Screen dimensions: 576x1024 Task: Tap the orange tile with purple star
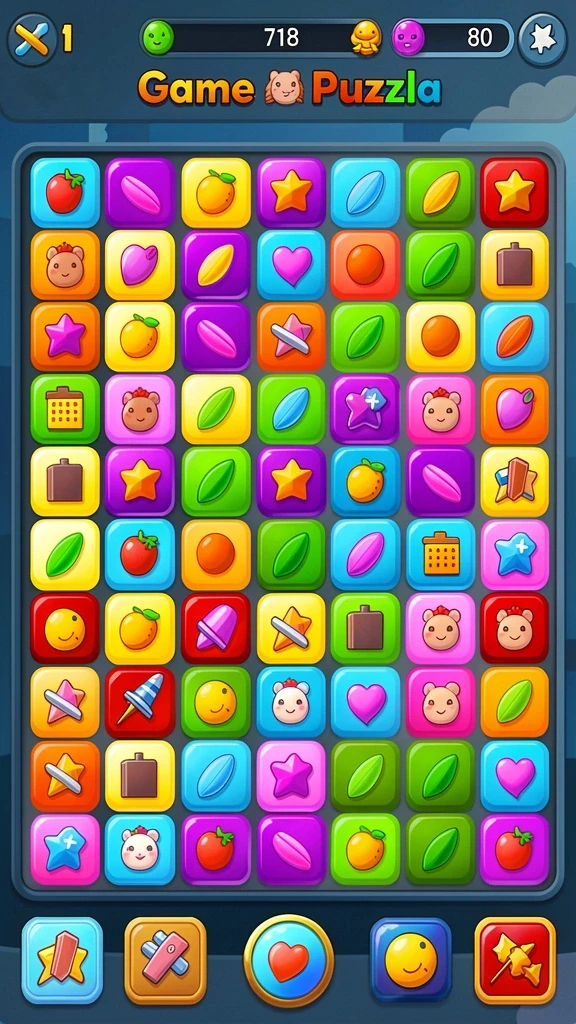(x=65, y=337)
